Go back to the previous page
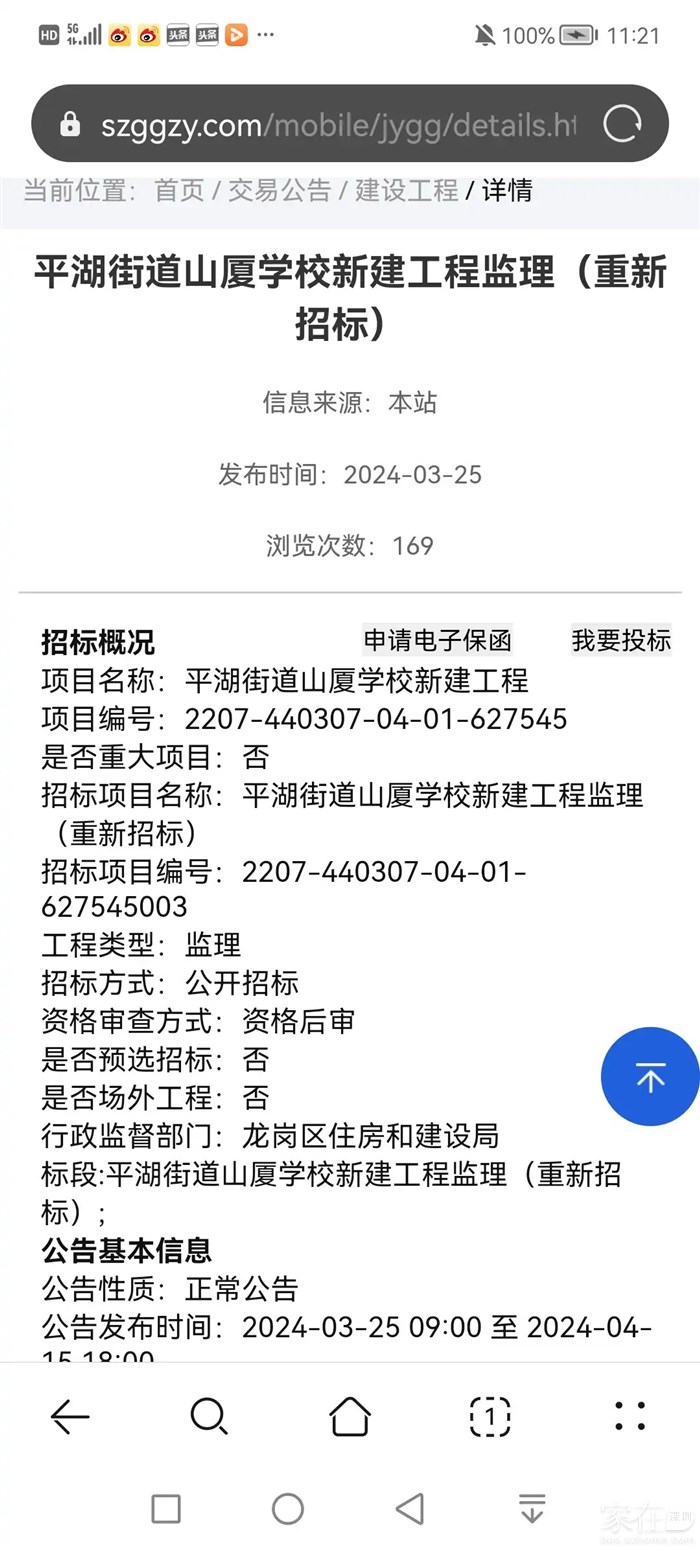This screenshot has width=700, height=1547. pyautogui.click(x=70, y=1416)
